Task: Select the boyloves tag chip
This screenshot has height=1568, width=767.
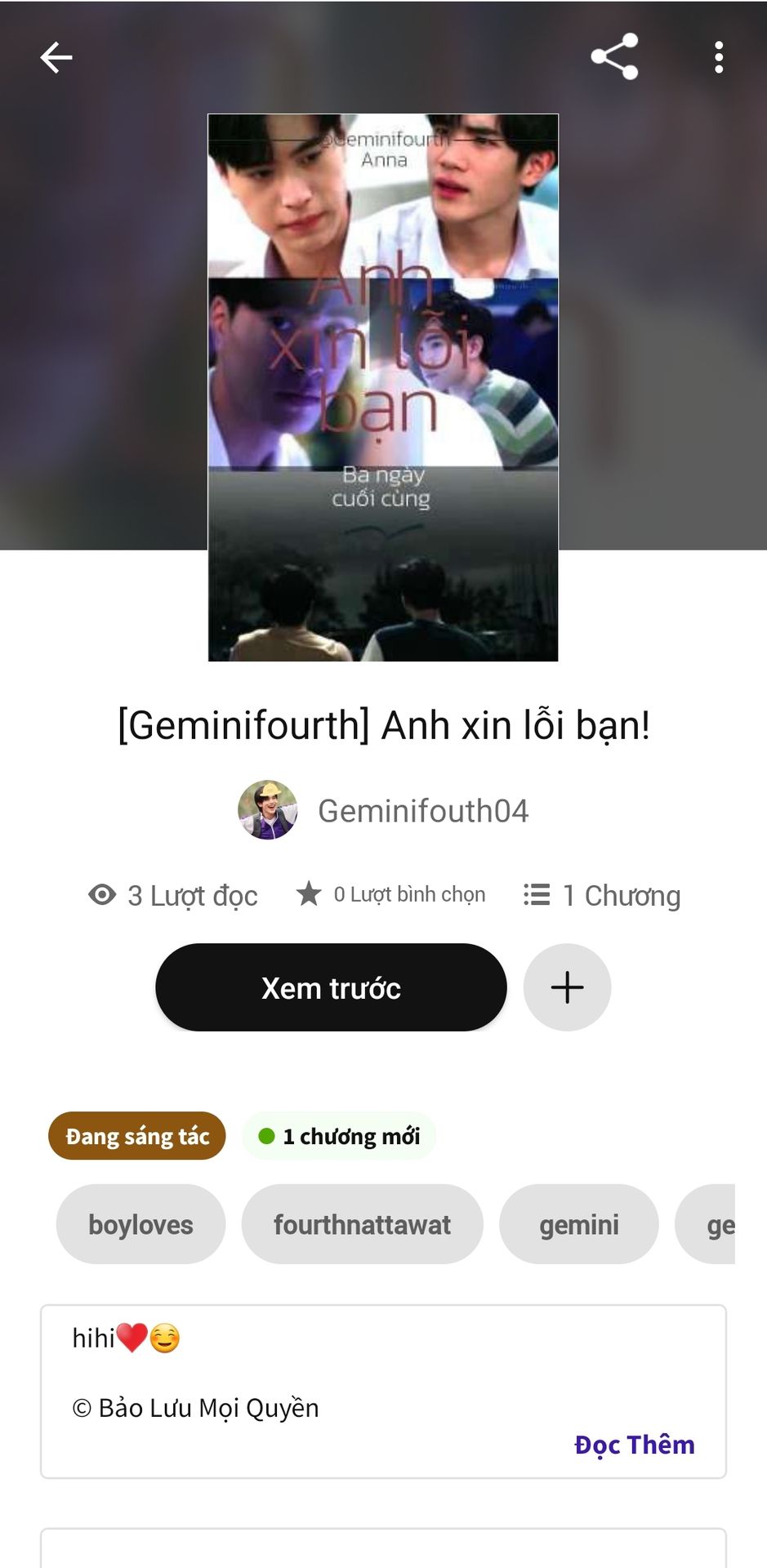Action: point(140,1224)
